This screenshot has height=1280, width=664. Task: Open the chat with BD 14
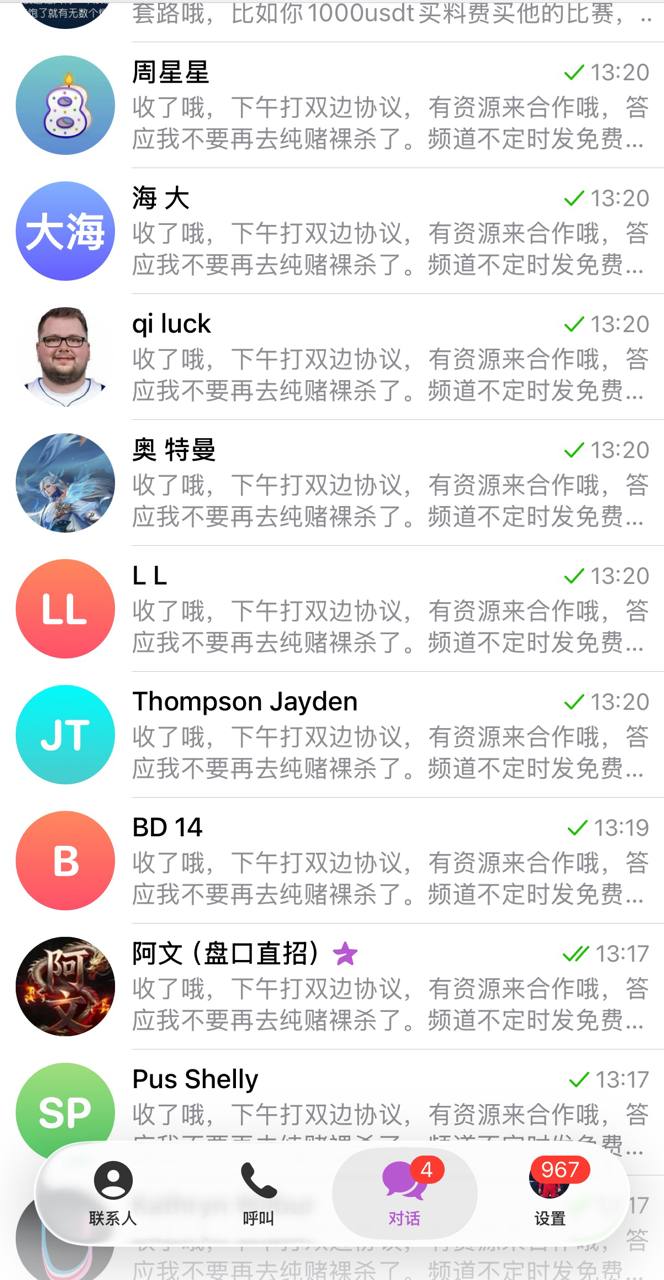[x=390, y=861]
